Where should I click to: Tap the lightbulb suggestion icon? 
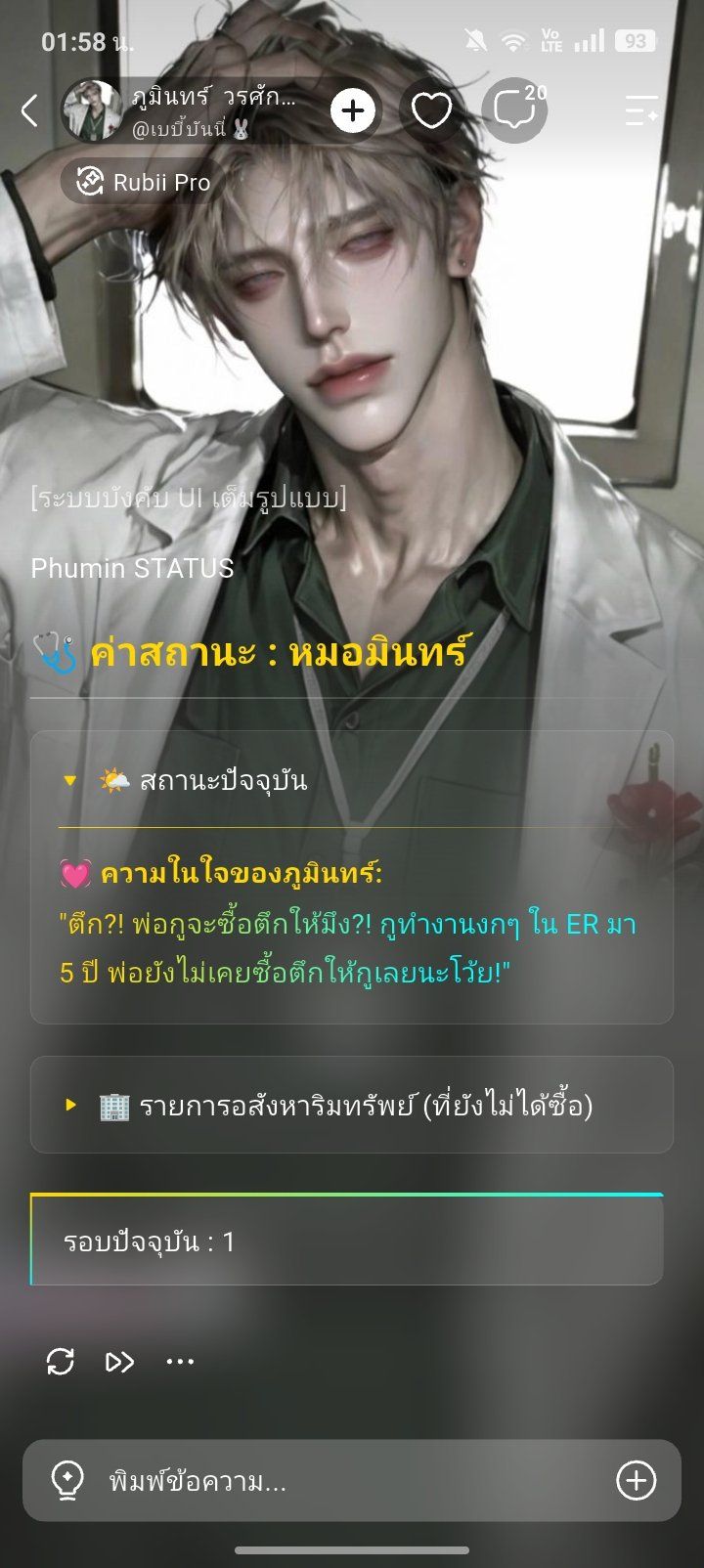(67, 1481)
